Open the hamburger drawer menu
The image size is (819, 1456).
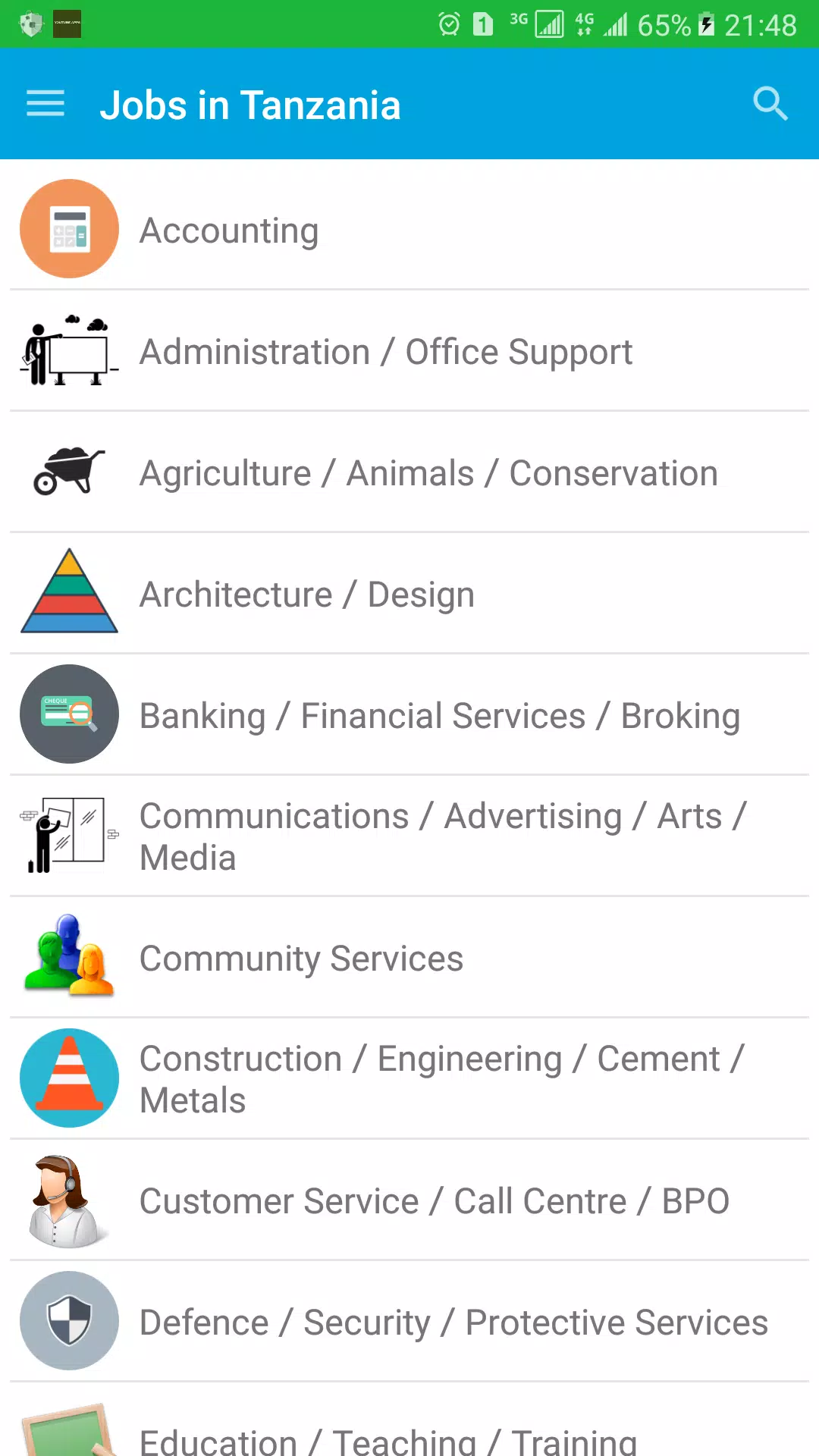pos(45,104)
